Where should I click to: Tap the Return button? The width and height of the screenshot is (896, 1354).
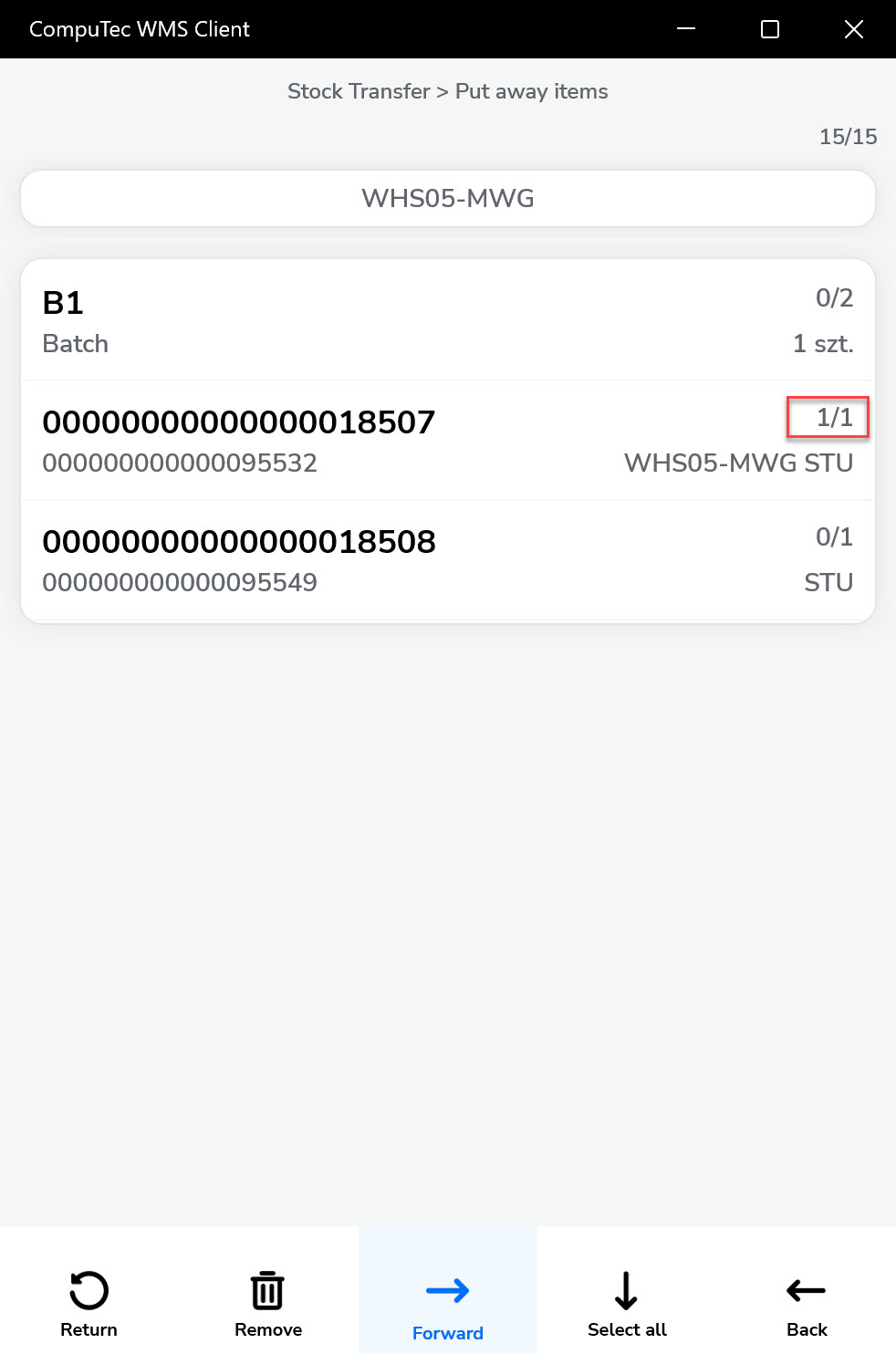click(x=89, y=1303)
